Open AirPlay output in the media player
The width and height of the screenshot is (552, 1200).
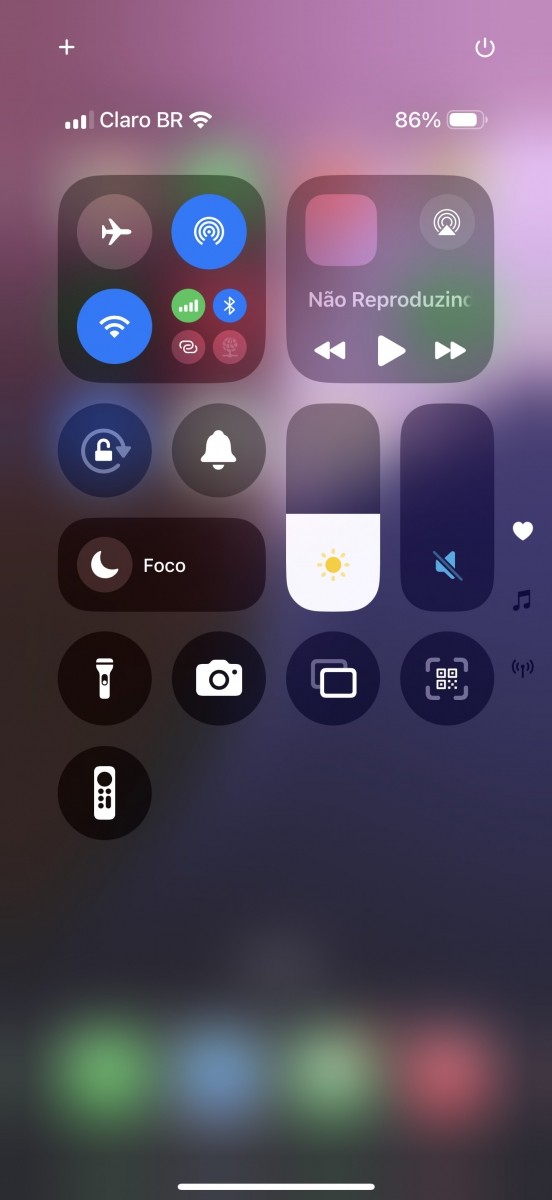447,222
